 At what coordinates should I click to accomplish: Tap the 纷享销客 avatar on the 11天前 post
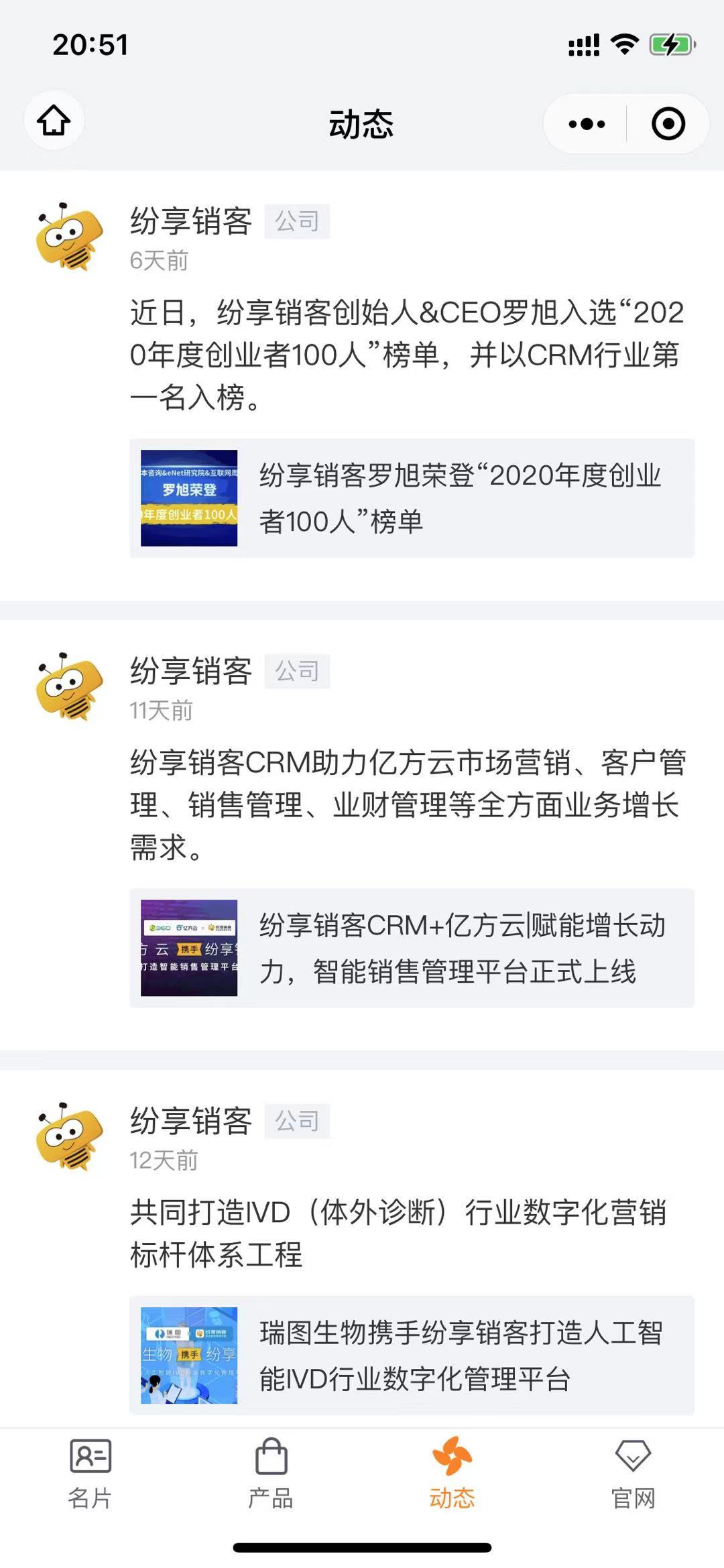[70, 686]
